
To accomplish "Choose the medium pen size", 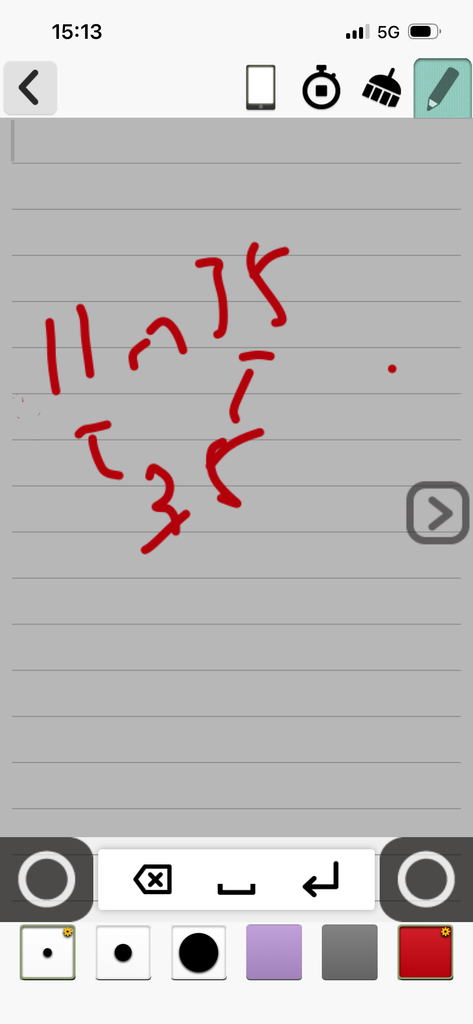I will pos(123,952).
